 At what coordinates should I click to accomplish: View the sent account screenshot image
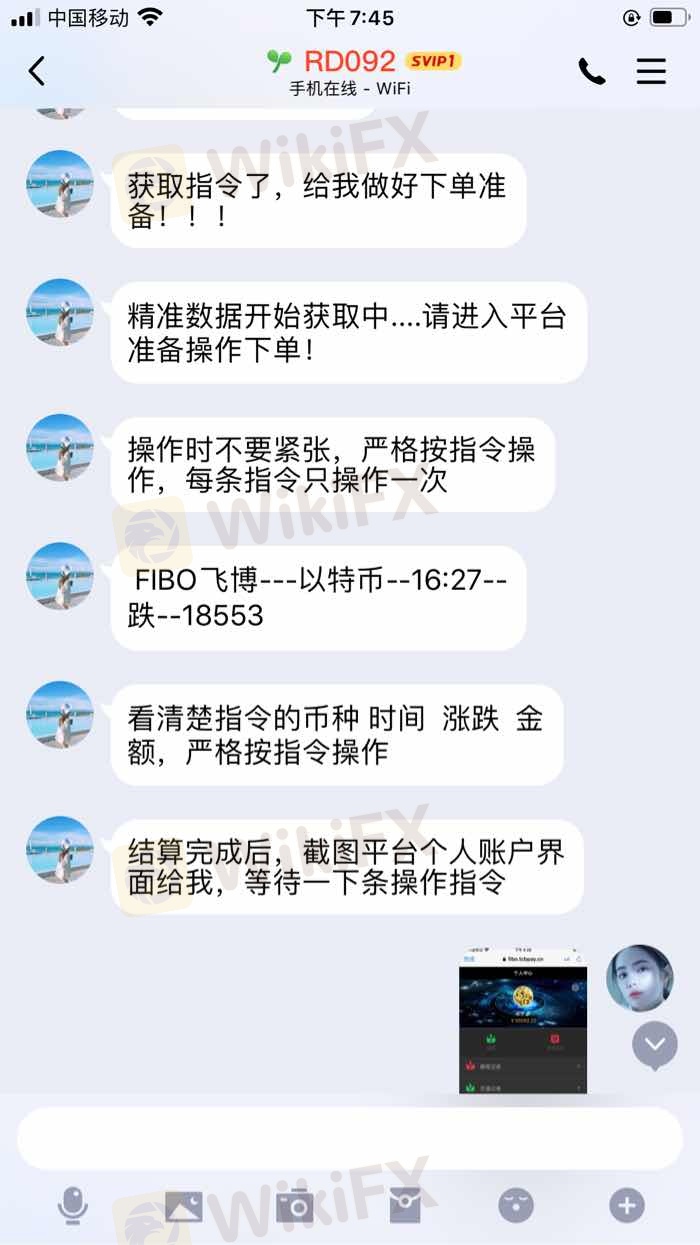tap(523, 1020)
